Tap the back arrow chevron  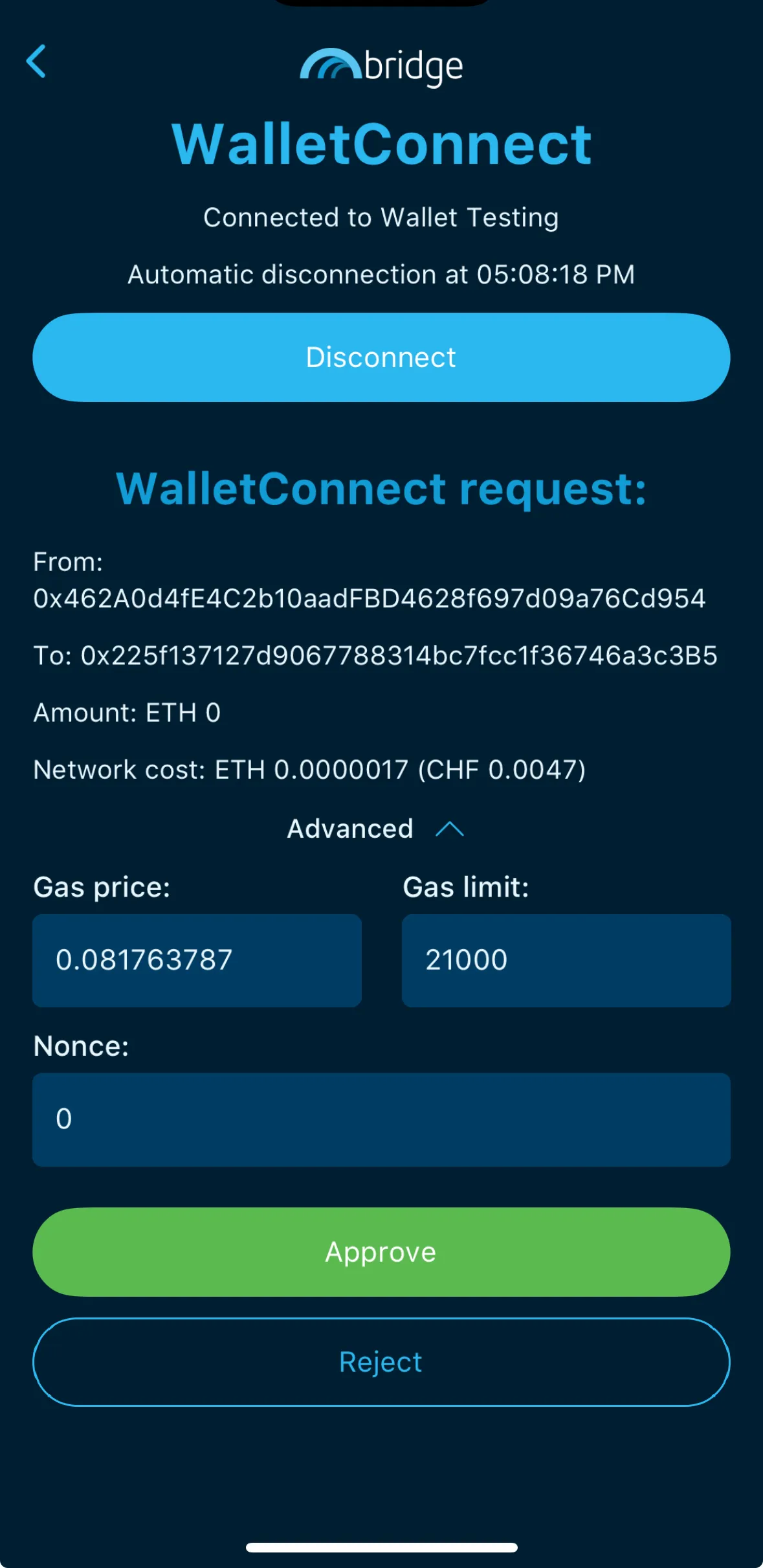point(37,62)
